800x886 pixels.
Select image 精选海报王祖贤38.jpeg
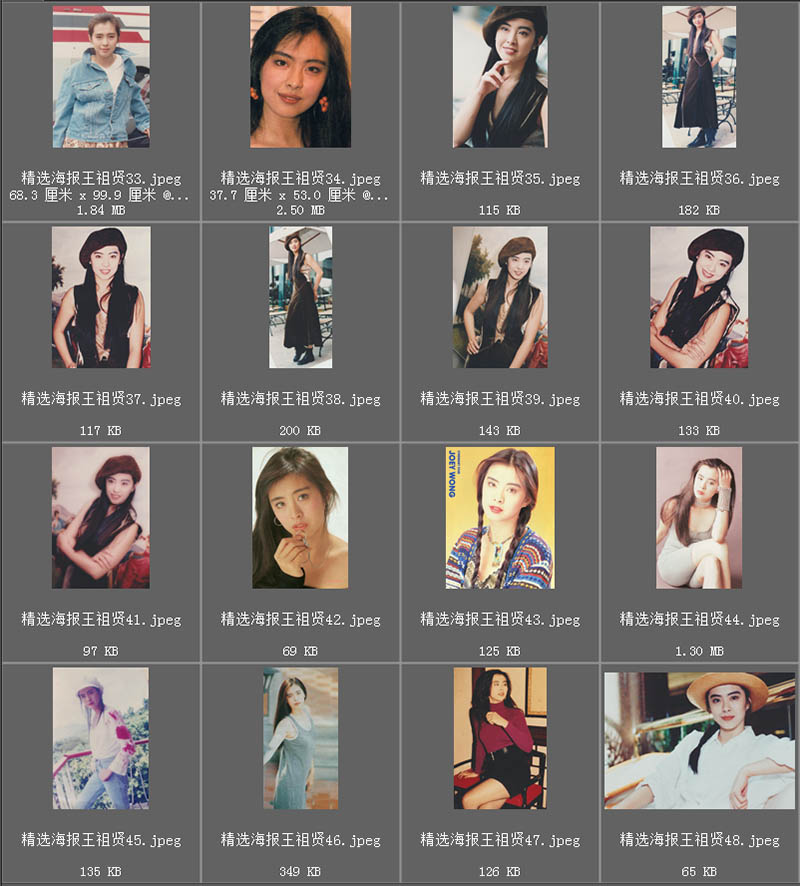[300, 297]
